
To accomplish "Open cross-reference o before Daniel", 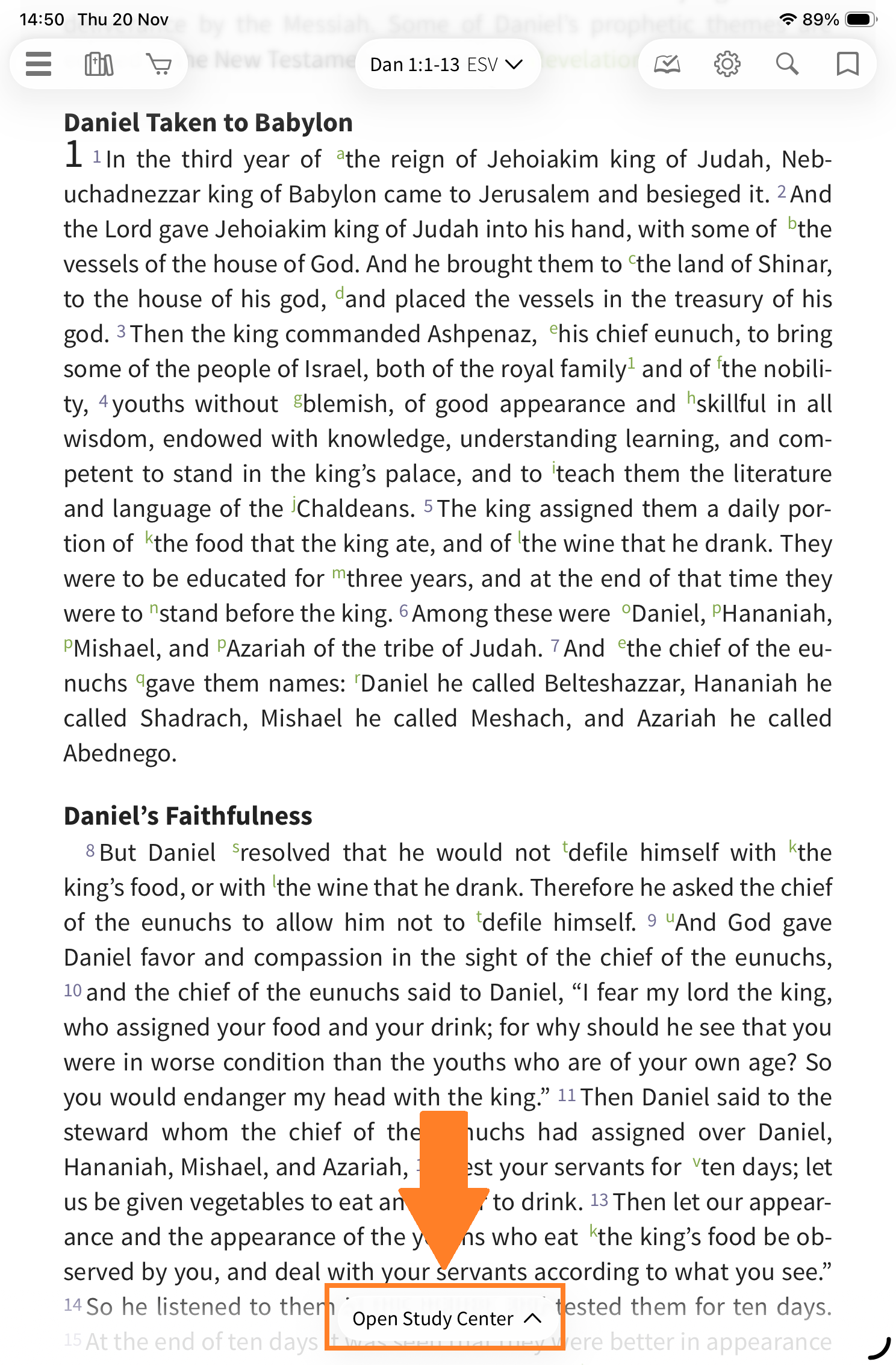I will click(626, 609).
